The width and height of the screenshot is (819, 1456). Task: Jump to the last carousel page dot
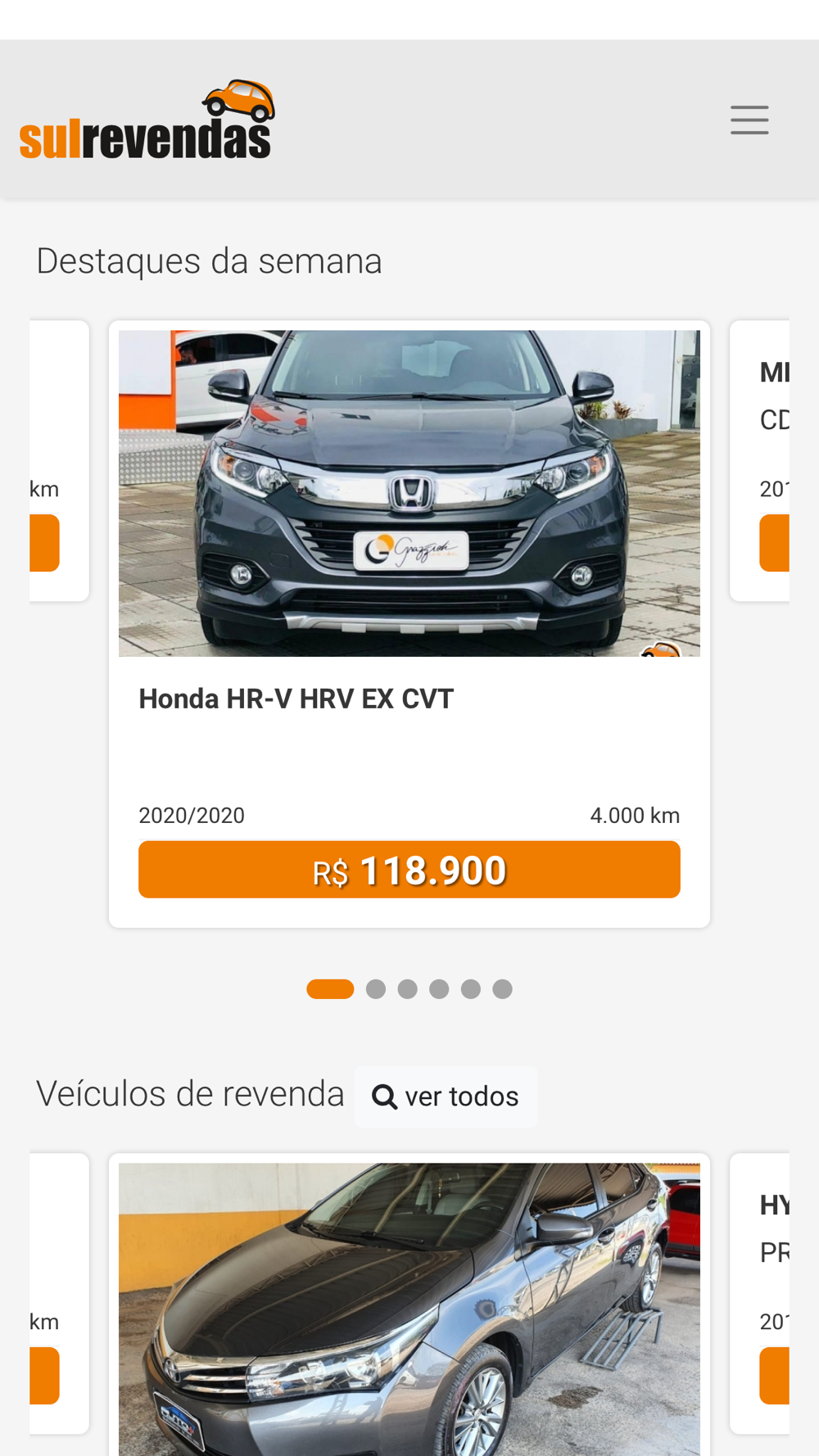tap(502, 989)
